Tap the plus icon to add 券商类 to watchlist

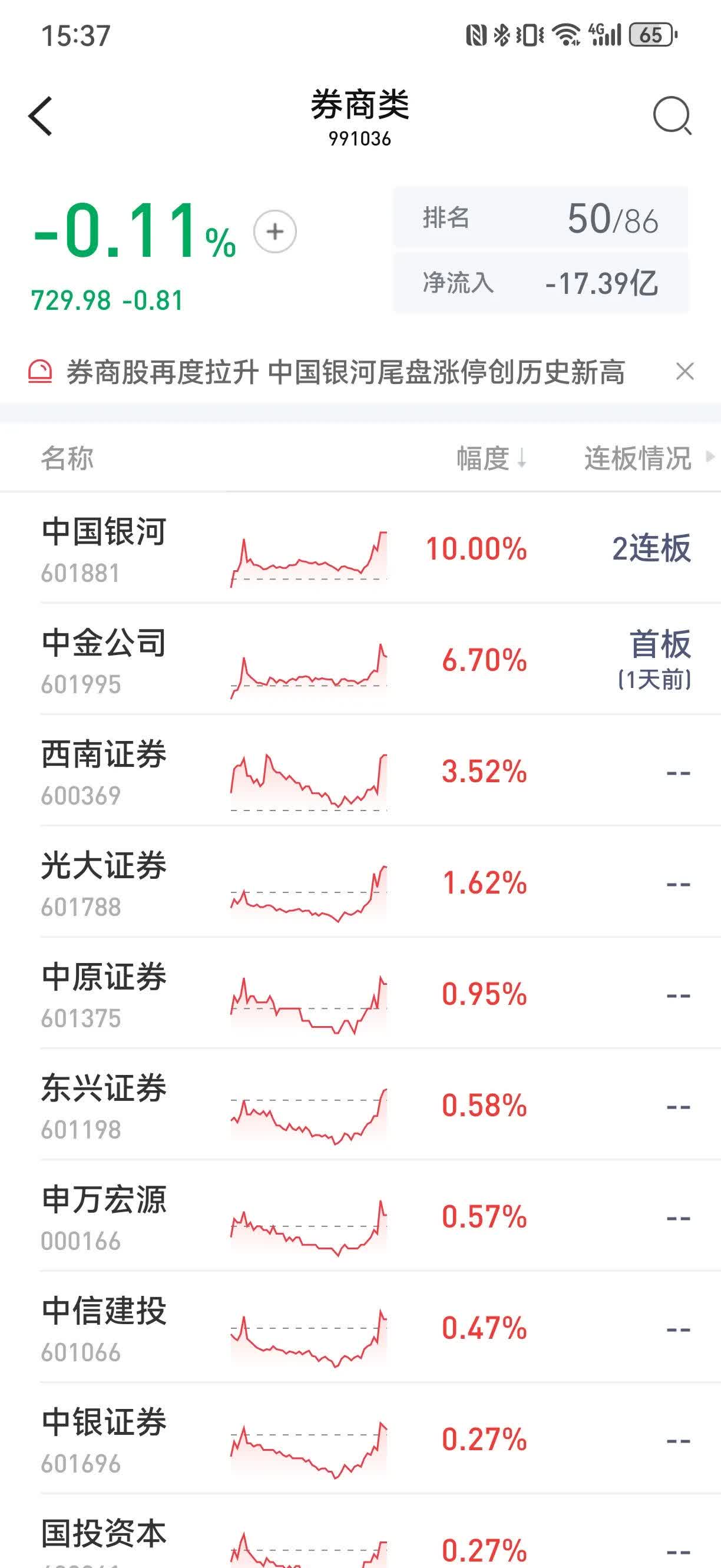(275, 231)
